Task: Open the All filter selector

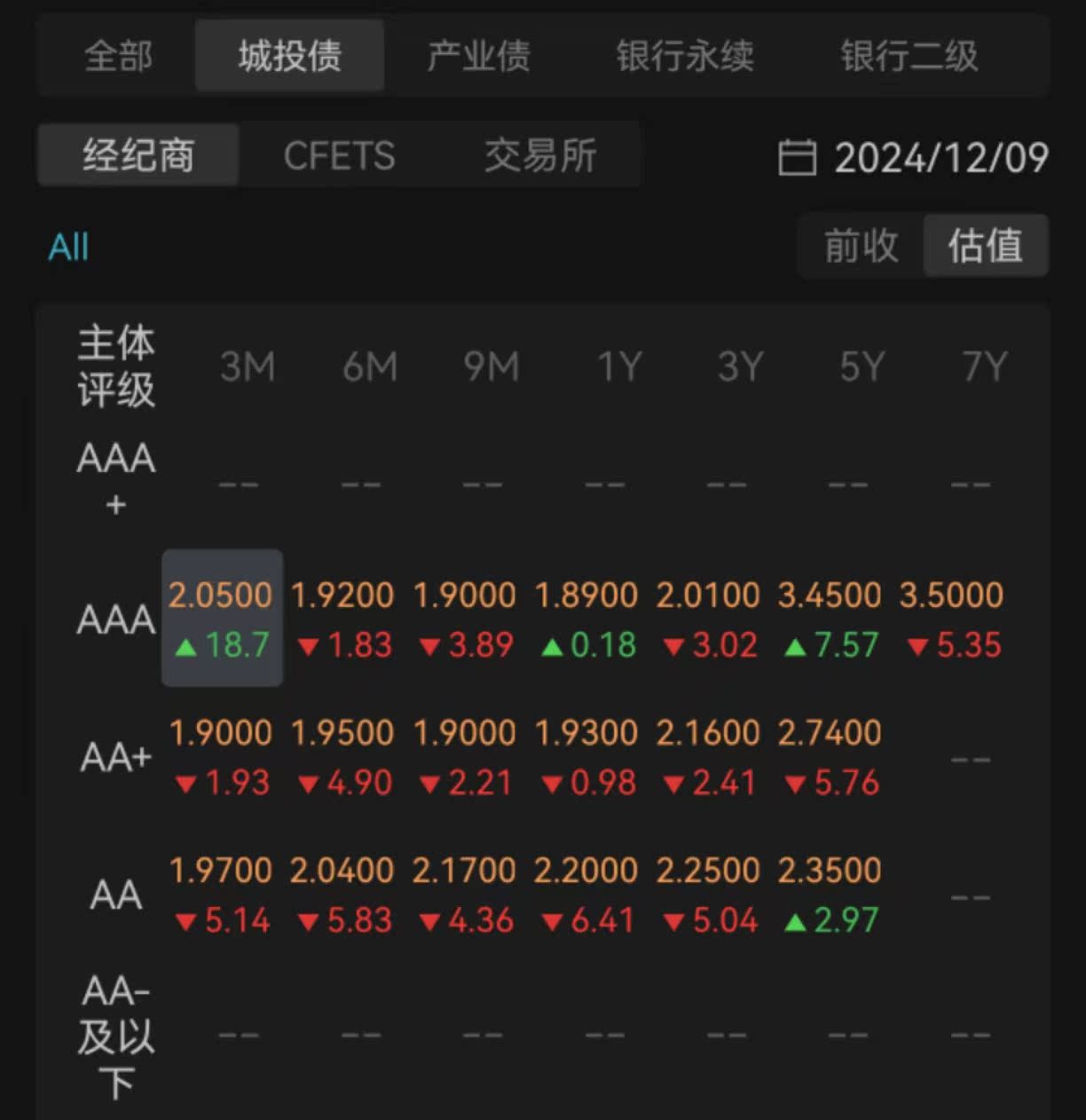Action: [68, 246]
